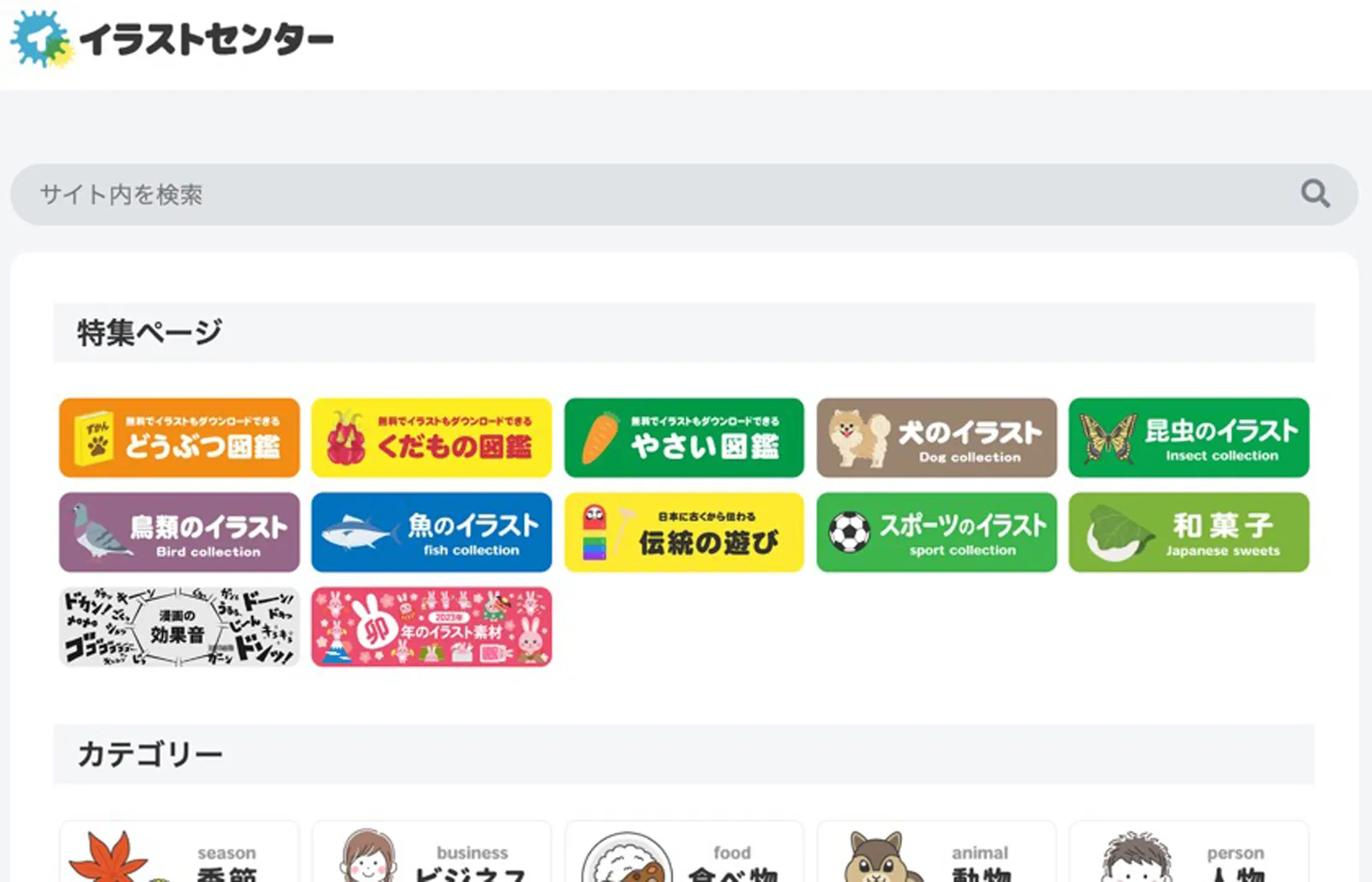
Task: Open 和菓子 Japanese sweets banner
Action: (1188, 532)
